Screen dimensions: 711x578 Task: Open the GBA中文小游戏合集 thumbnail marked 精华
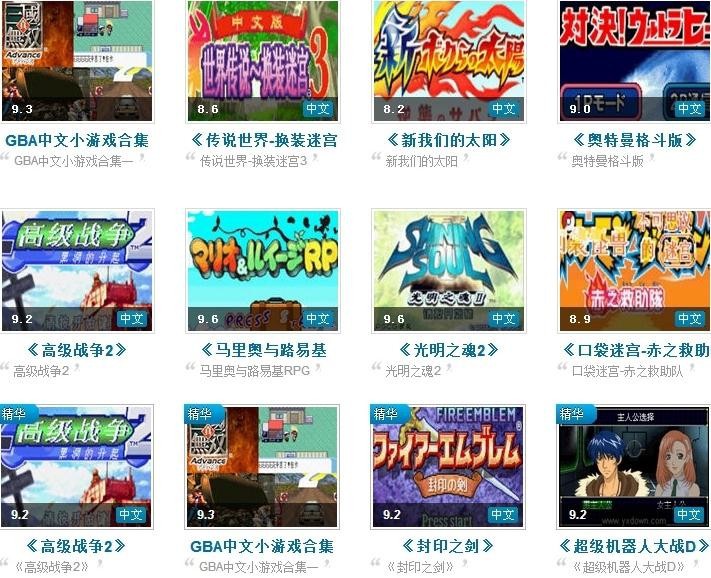(x=263, y=466)
